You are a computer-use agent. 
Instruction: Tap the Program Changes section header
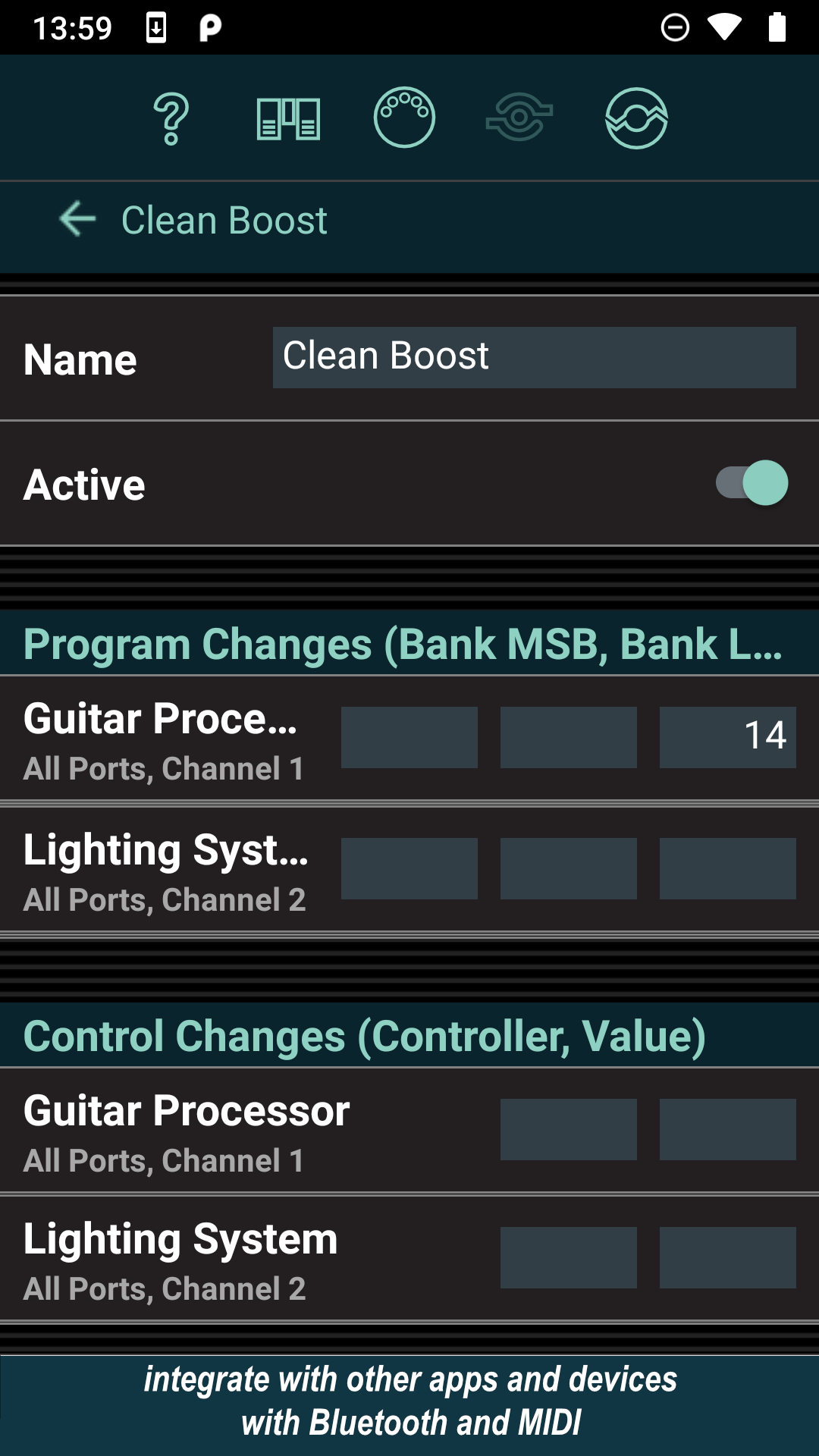coord(409,644)
